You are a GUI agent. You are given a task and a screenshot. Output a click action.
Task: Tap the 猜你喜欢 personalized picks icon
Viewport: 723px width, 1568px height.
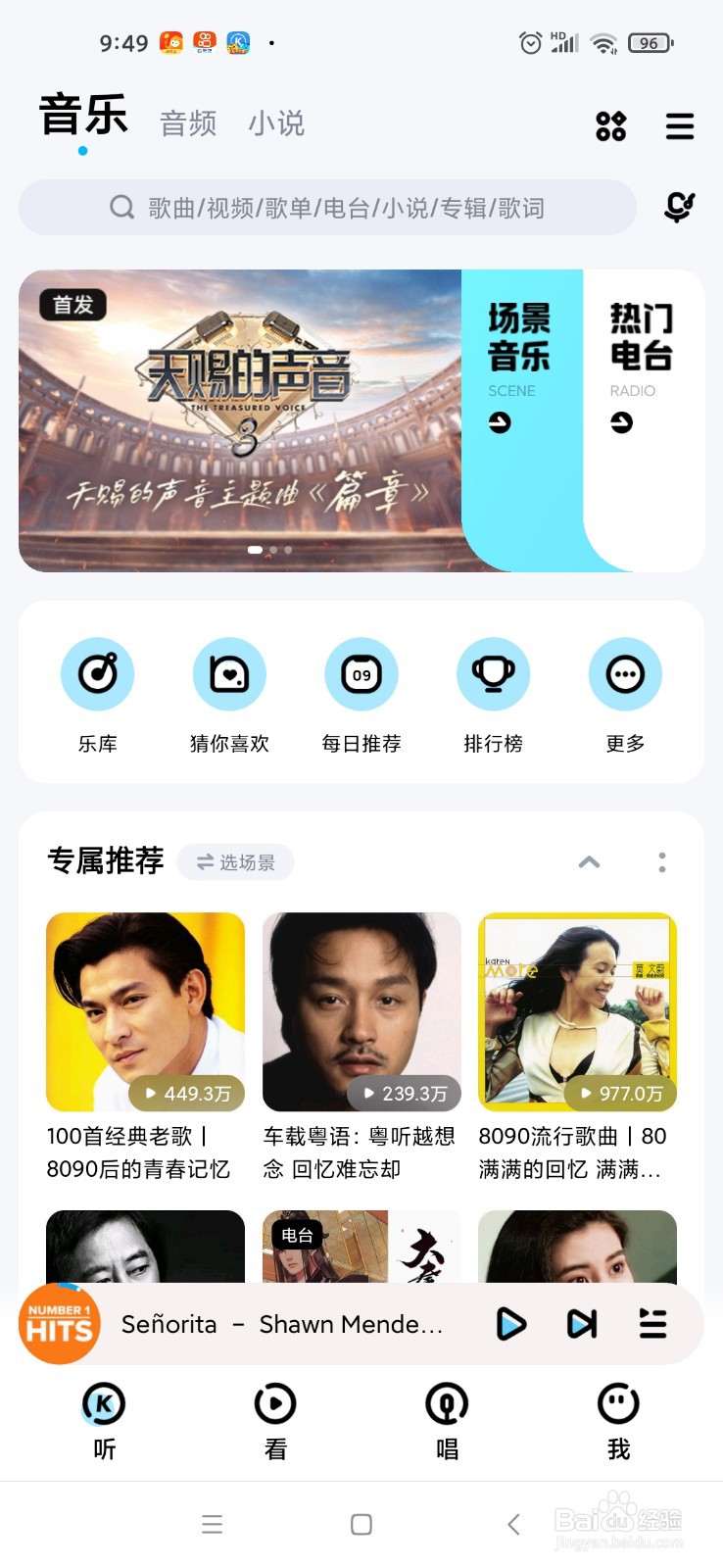pos(229,674)
